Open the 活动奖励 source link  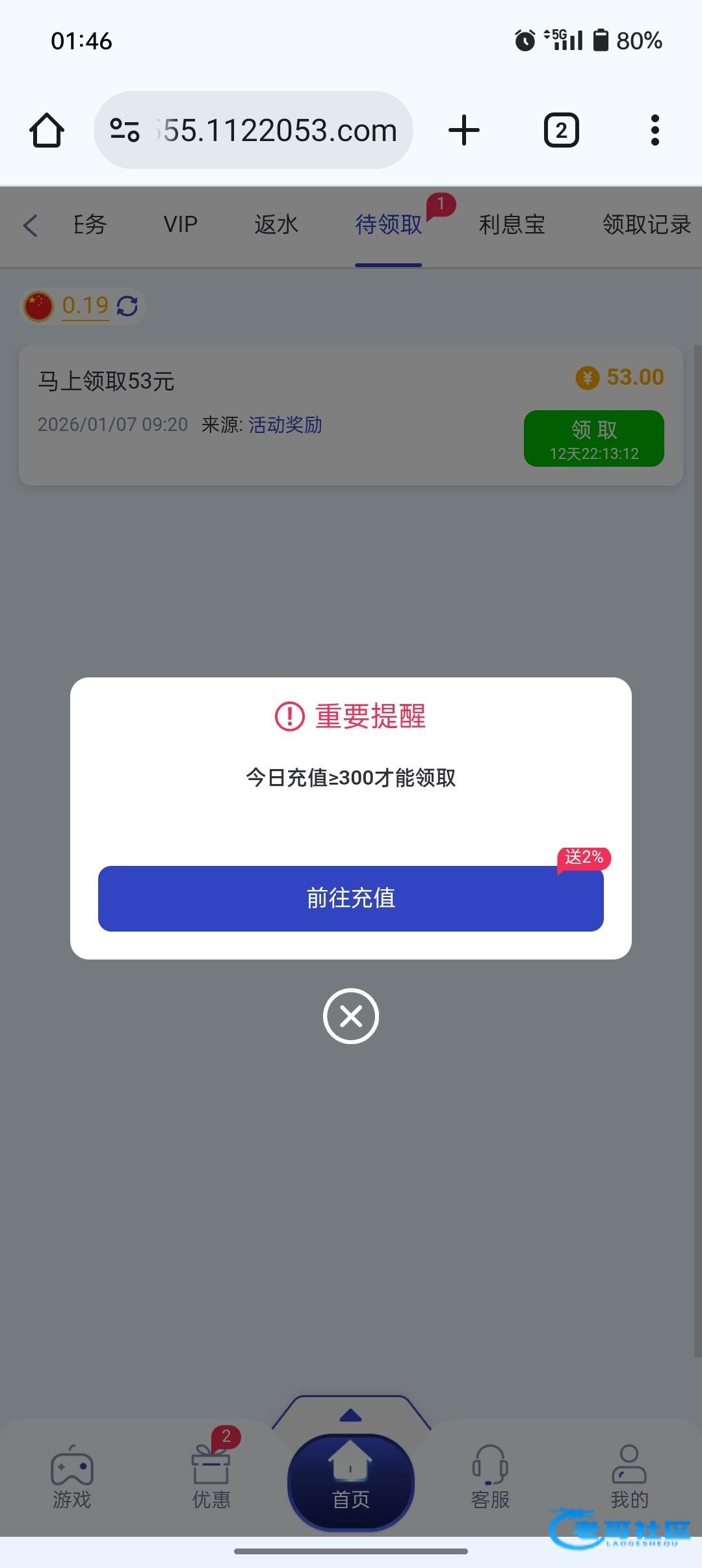click(x=285, y=425)
